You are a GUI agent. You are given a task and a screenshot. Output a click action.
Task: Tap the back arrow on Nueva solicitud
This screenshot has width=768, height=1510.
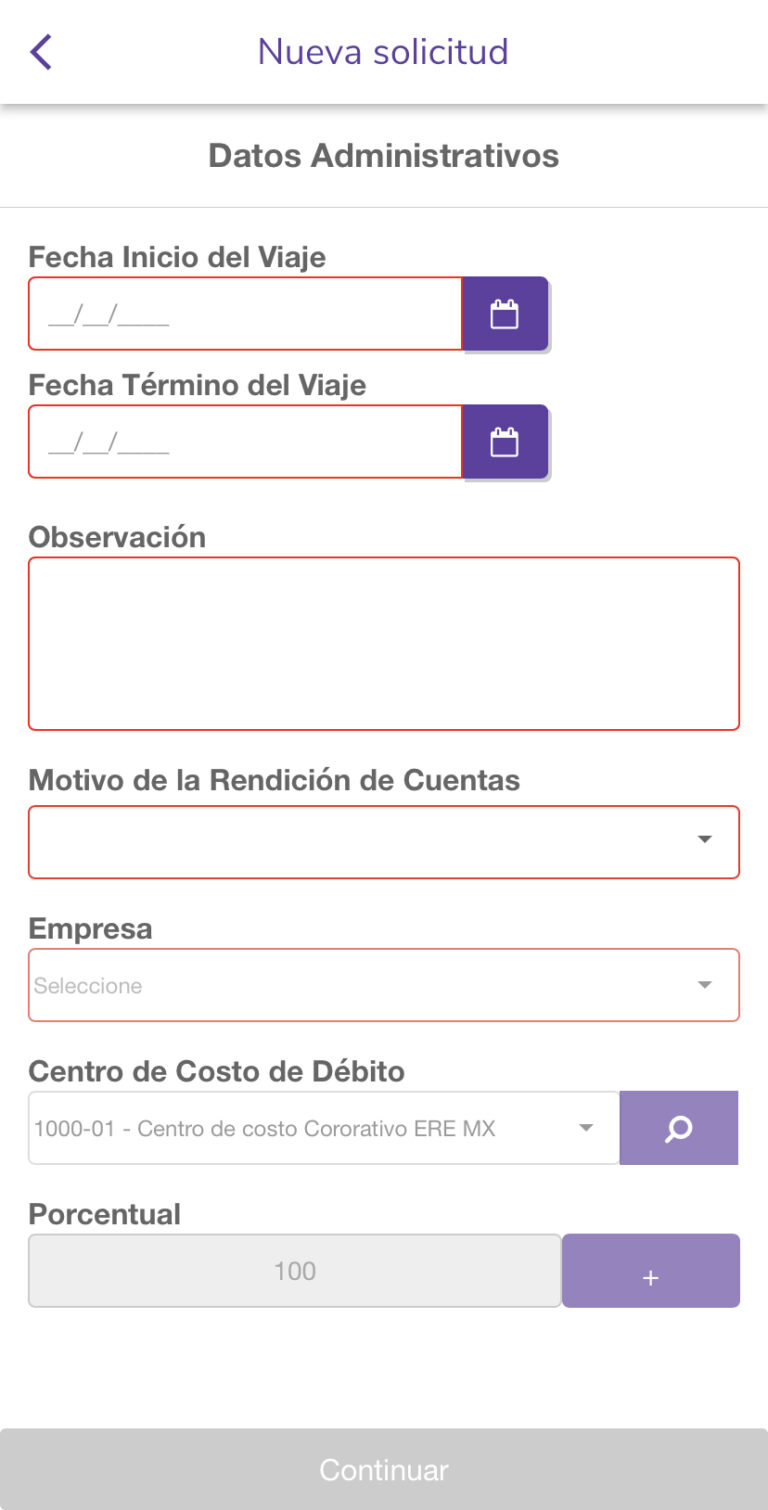(x=42, y=49)
